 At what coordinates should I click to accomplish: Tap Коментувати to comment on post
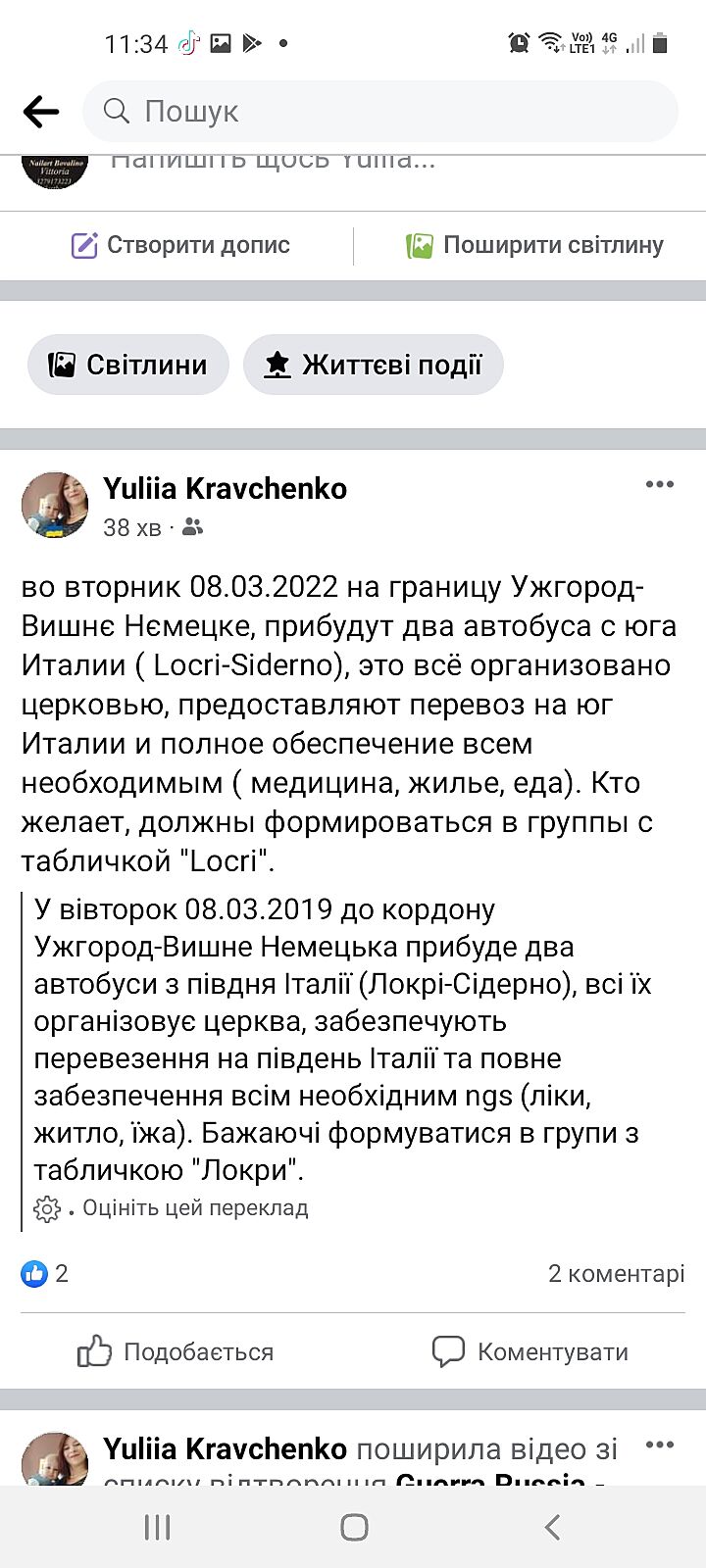(530, 1352)
